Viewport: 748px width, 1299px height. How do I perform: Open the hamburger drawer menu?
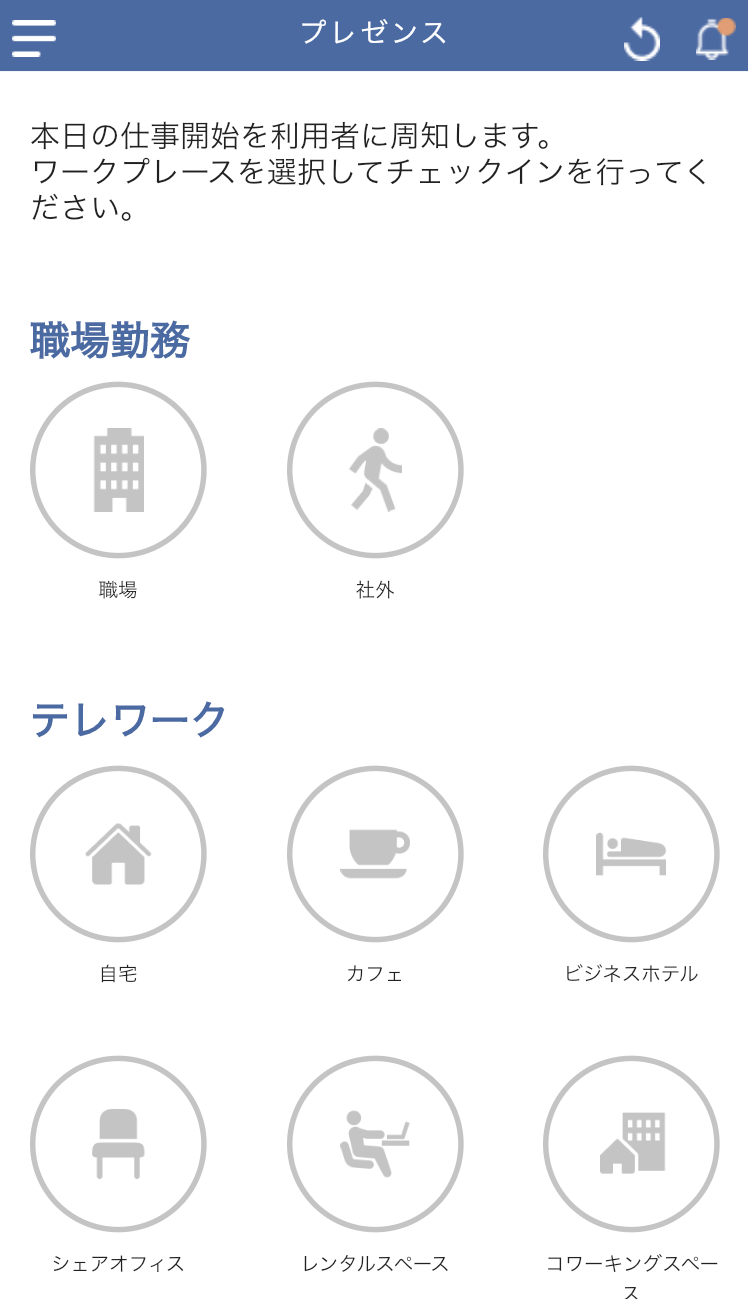click(x=34, y=38)
